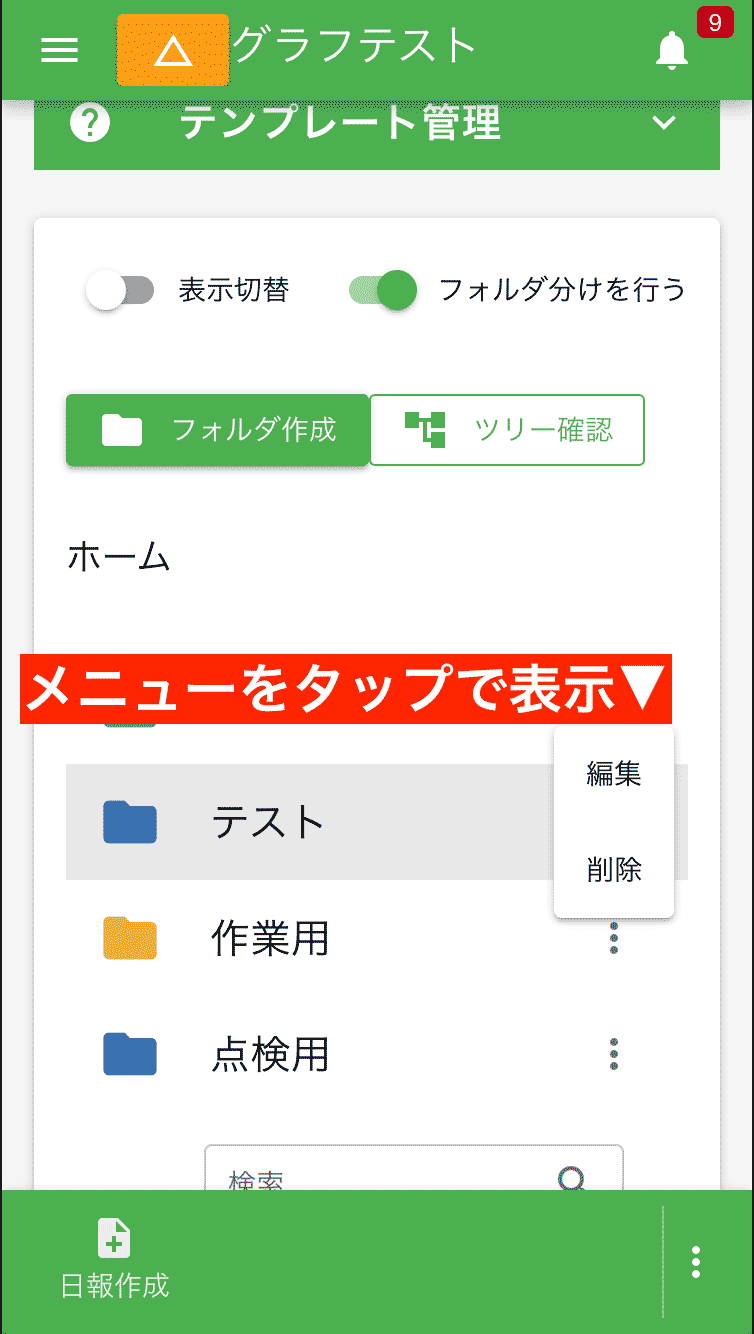Open the notifications bell
Viewport: 754px width, 1334px height.
[x=672, y=50]
